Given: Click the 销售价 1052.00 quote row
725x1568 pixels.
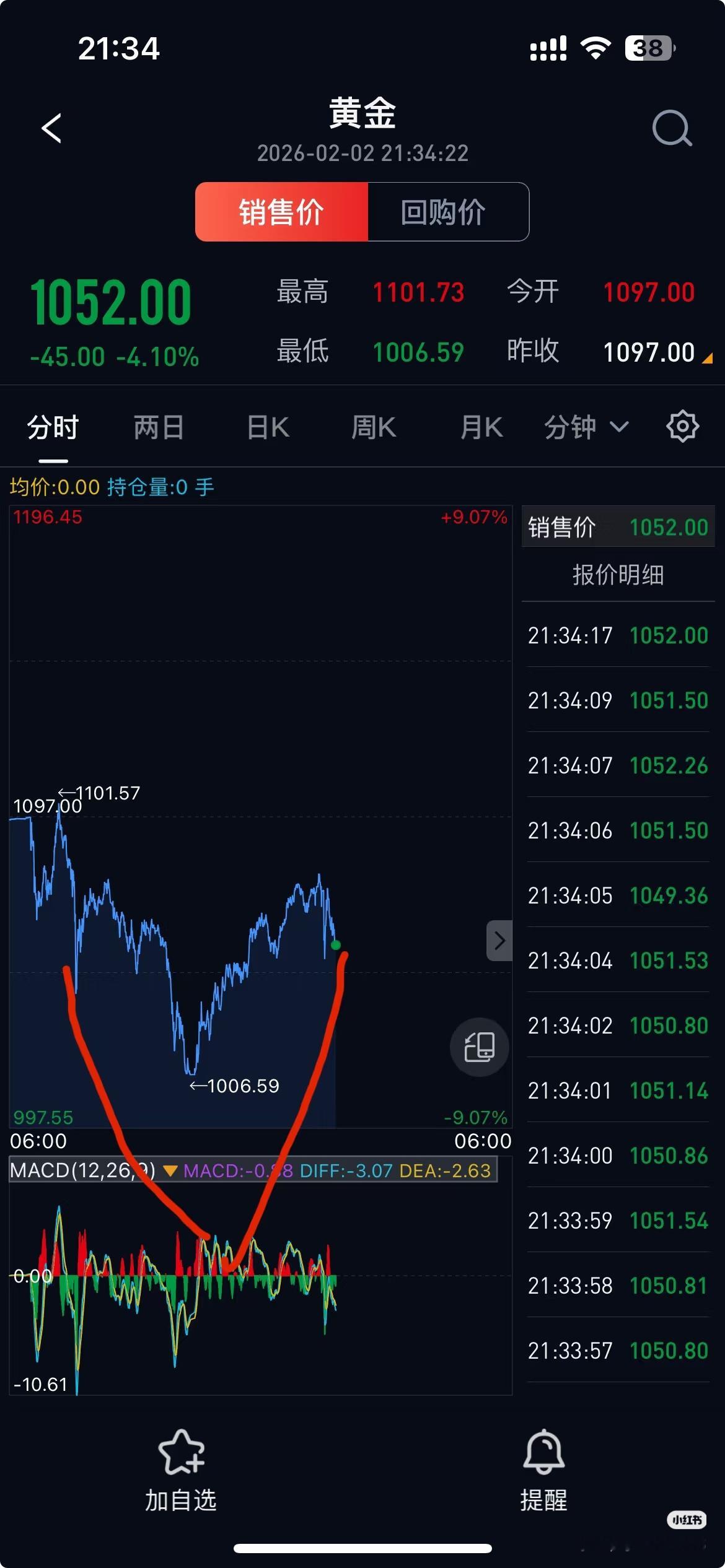Looking at the screenshot, I should [617, 526].
